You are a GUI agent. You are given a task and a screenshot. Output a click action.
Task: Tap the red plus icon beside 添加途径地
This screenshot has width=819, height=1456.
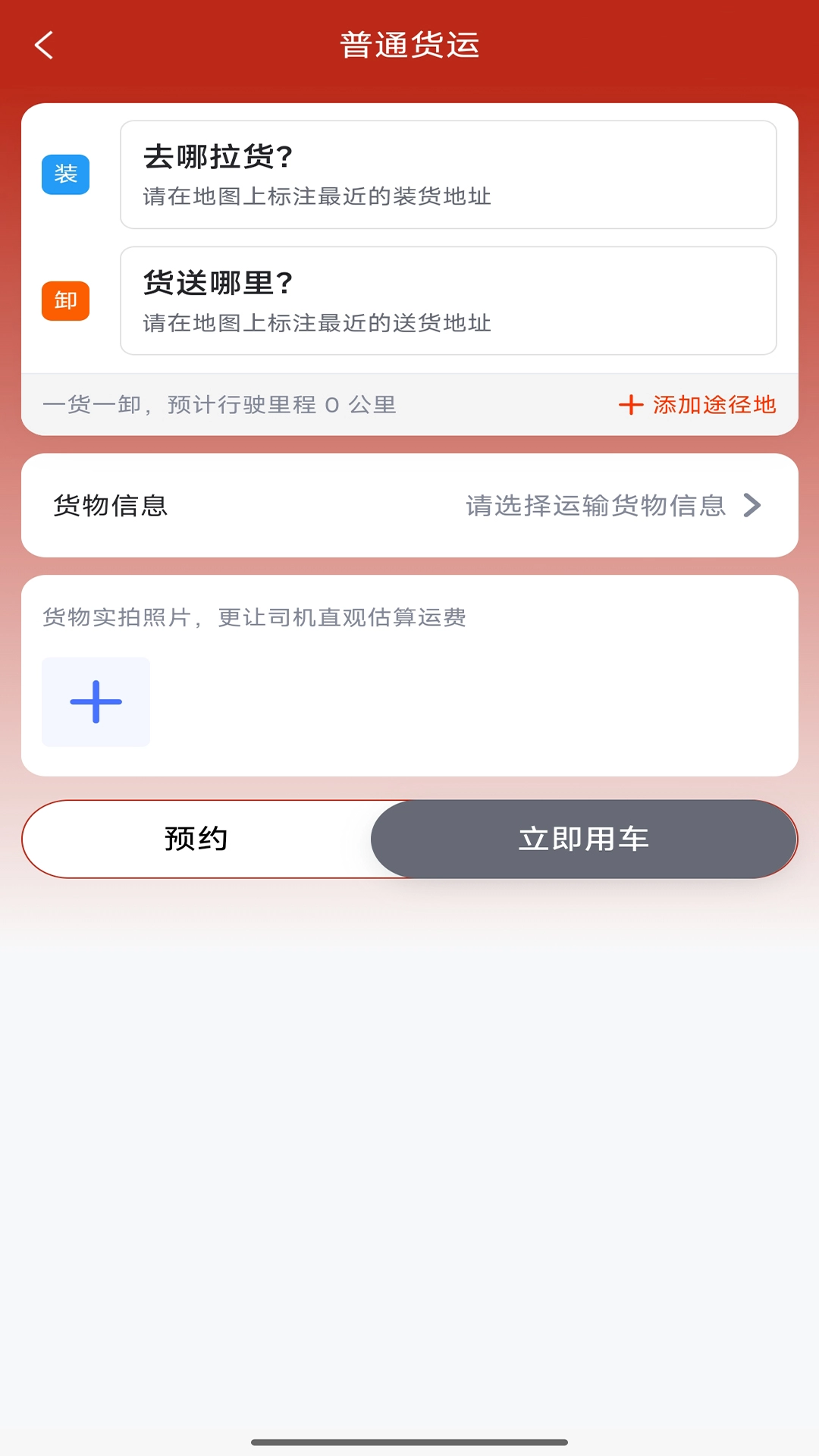[631, 406]
